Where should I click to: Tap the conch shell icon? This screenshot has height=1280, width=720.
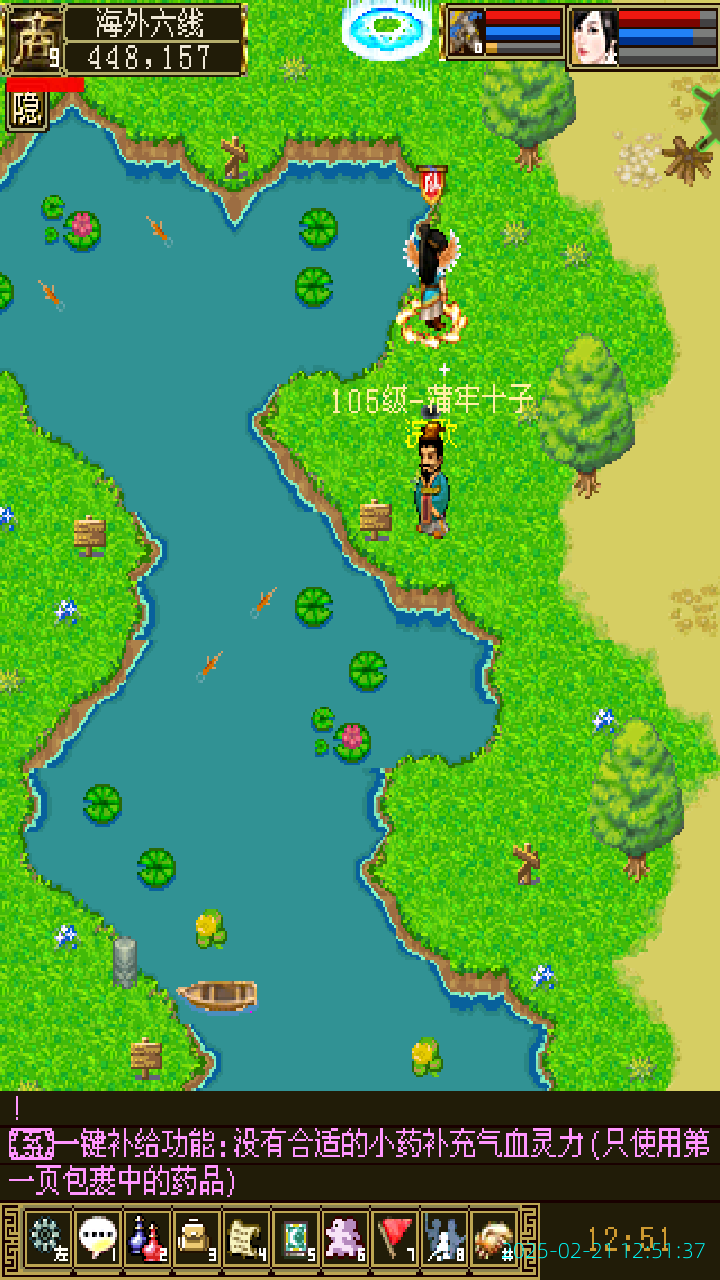[493, 1238]
